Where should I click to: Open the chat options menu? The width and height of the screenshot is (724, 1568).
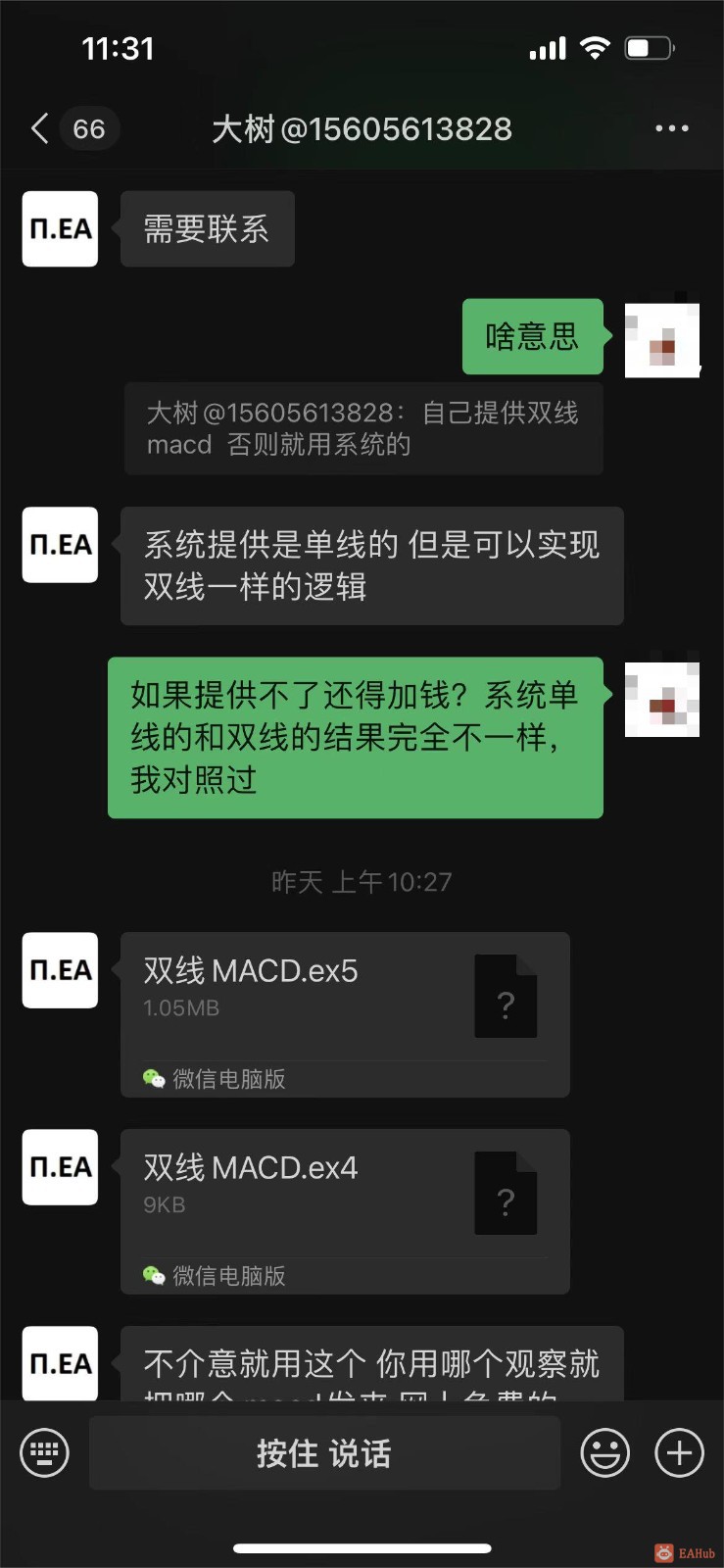point(671,128)
